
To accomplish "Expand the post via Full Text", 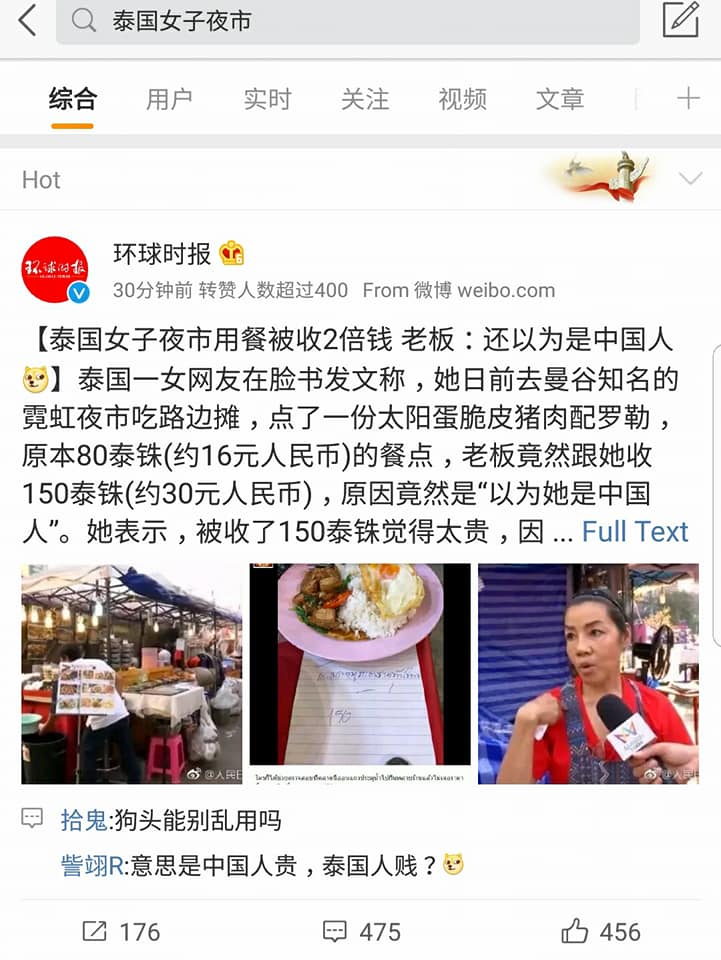I will (635, 532).
